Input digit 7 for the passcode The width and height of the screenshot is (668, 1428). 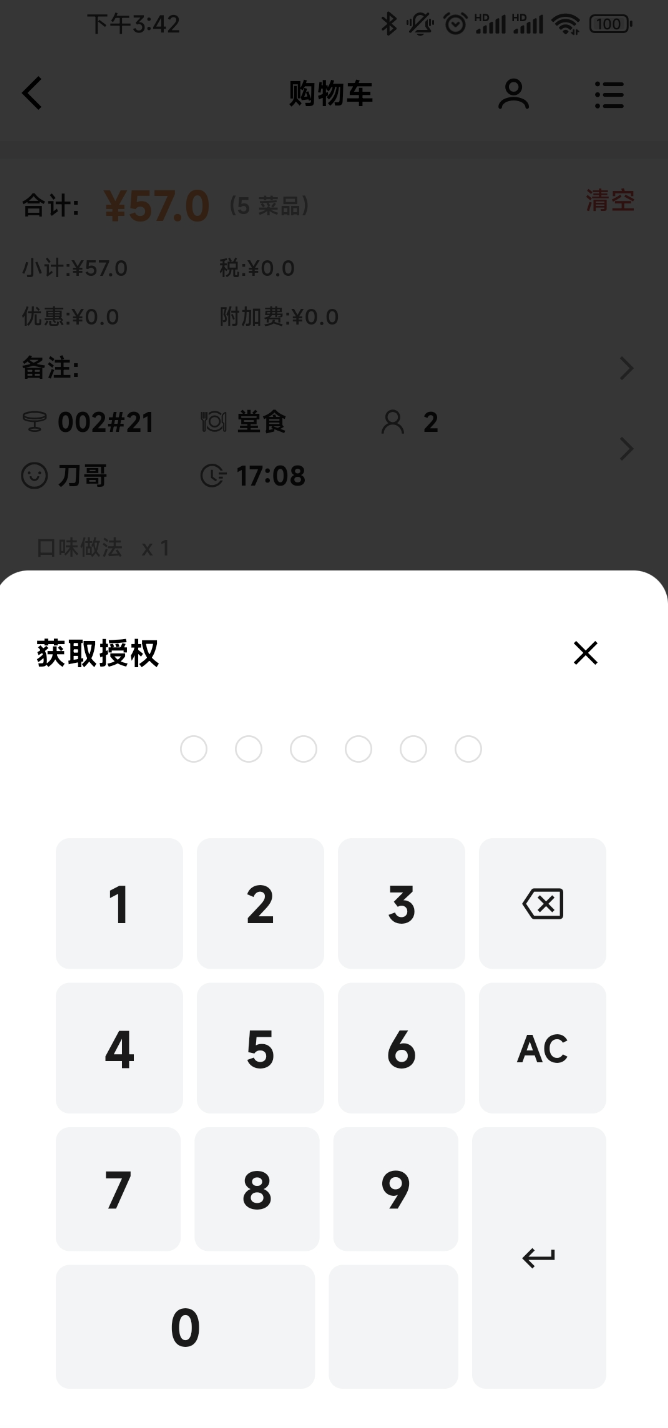[x=118, y=1189]
